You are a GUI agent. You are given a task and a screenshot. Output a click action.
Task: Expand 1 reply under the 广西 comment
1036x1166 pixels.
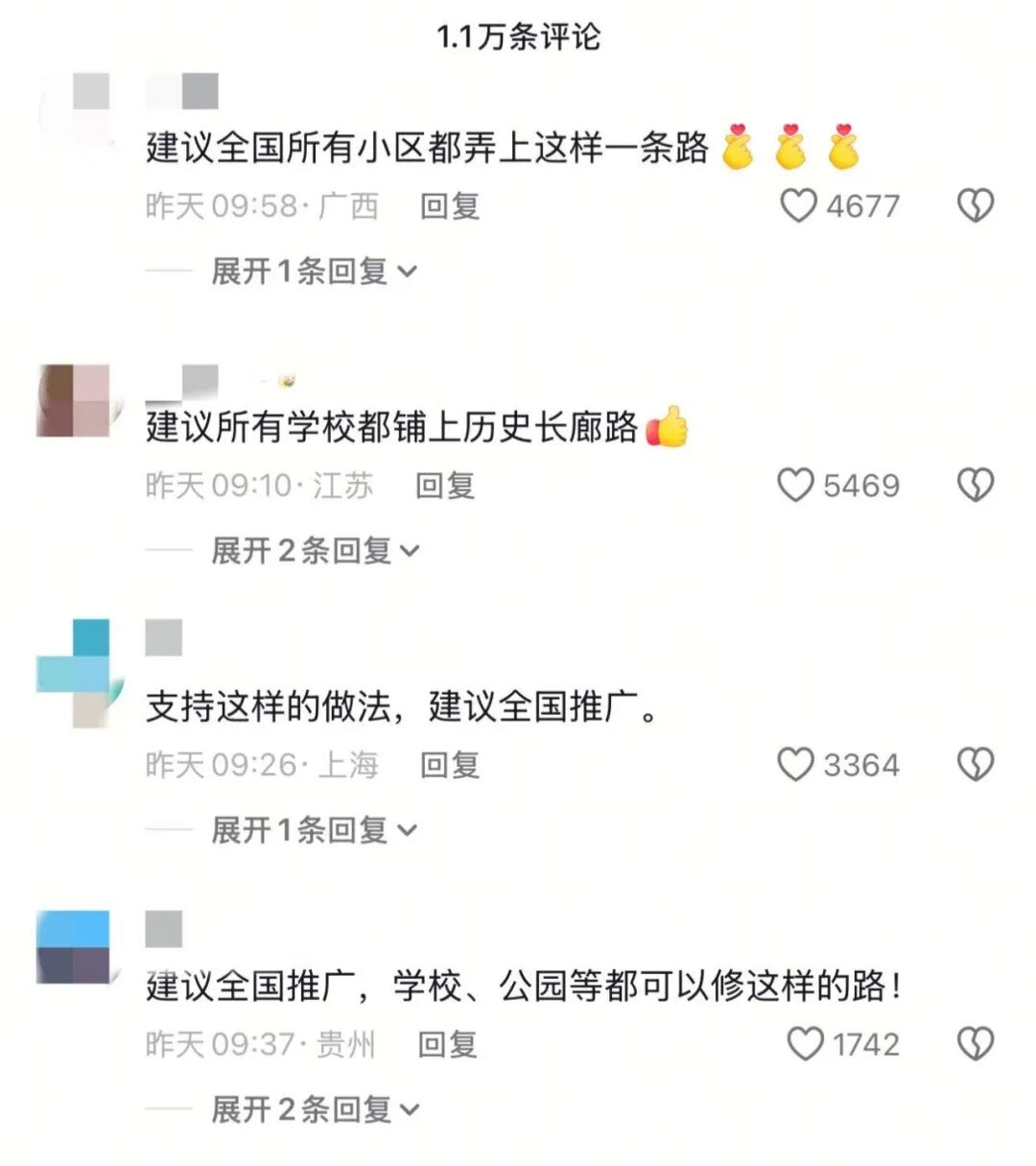[313, 272]
